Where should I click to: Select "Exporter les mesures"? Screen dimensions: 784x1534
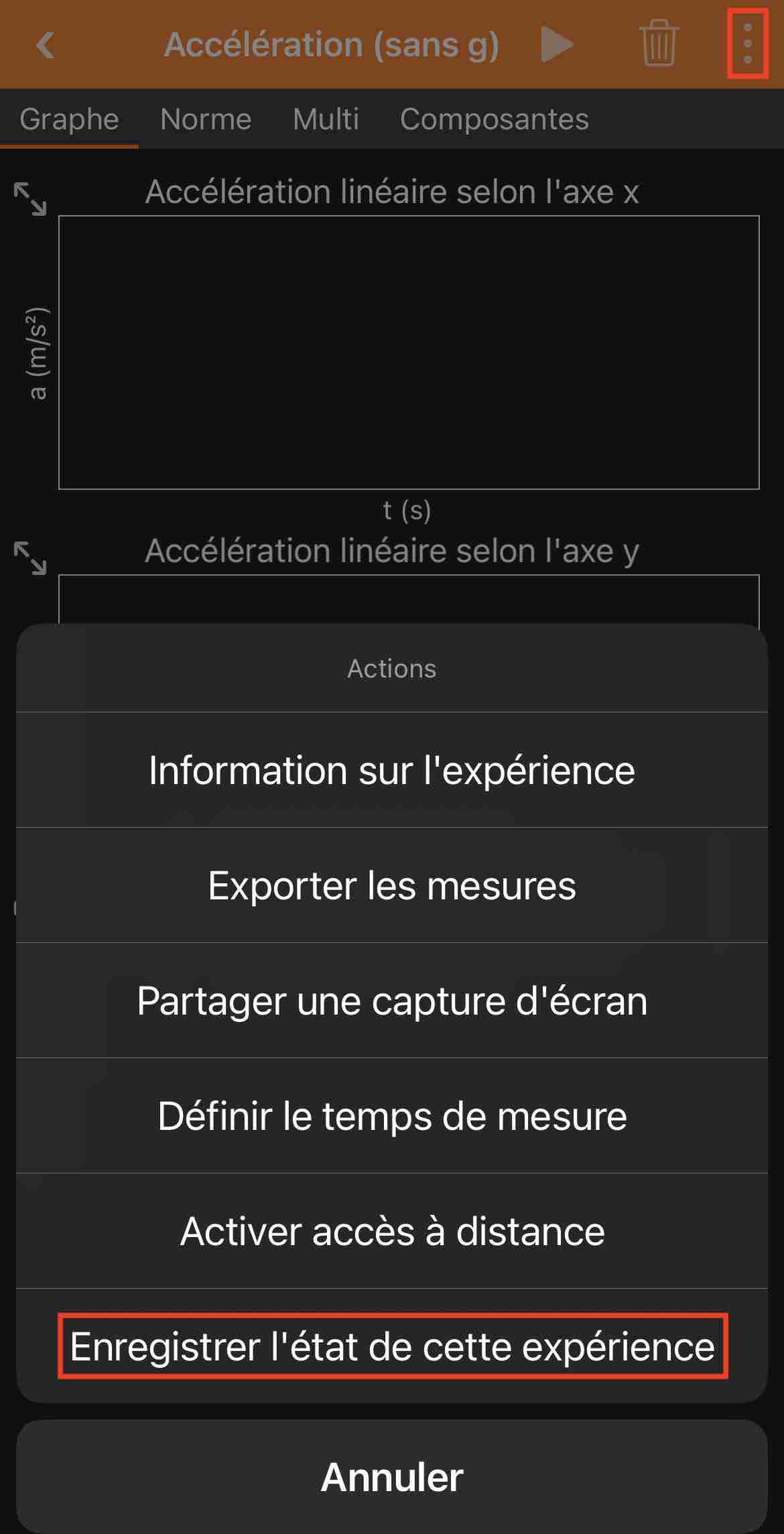(x=392, y=885)
